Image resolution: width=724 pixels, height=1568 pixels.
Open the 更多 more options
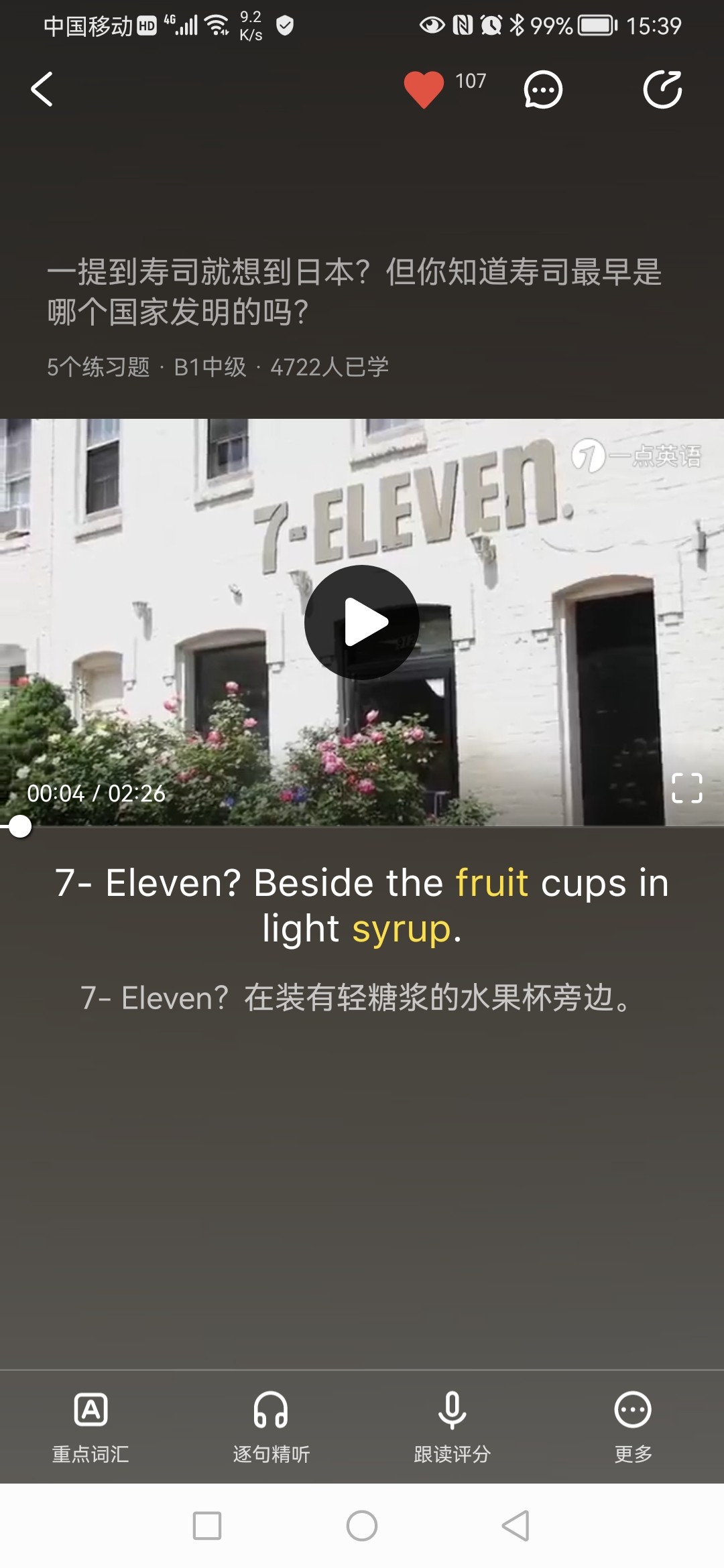633,1425
